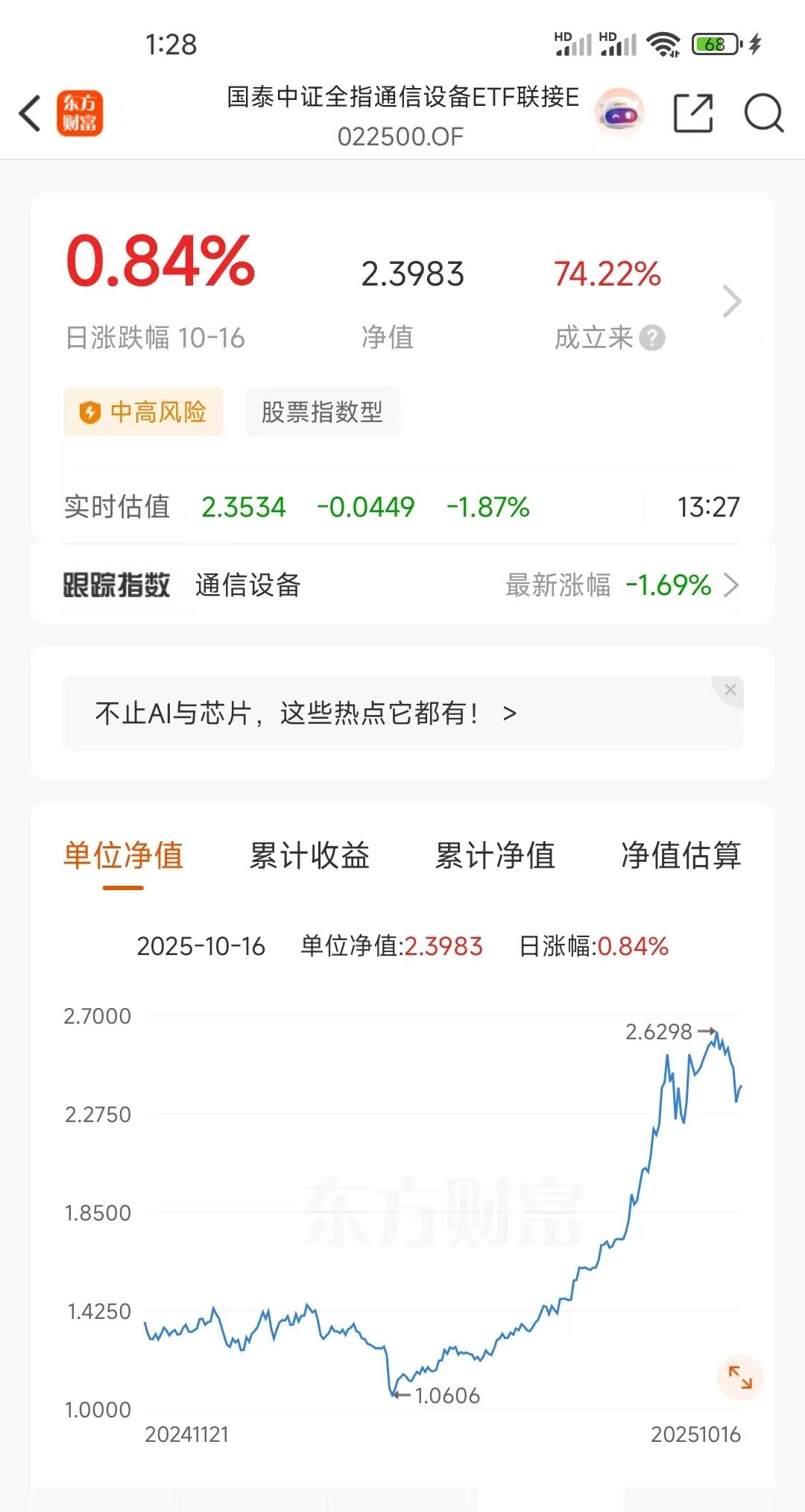Screen dimensions: 805x1512
Task: Launch the AI assistant robot icon
Action: click(x=620, y=113)
